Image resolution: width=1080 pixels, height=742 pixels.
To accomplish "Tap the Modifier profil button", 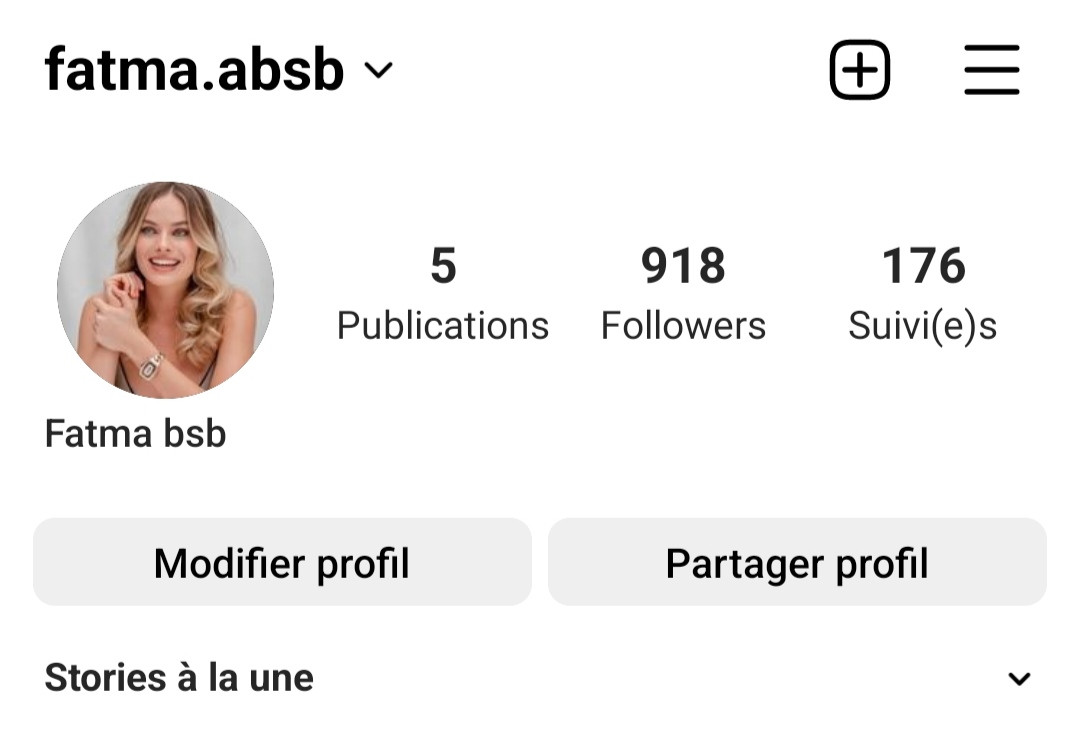I will coord(282,562).
